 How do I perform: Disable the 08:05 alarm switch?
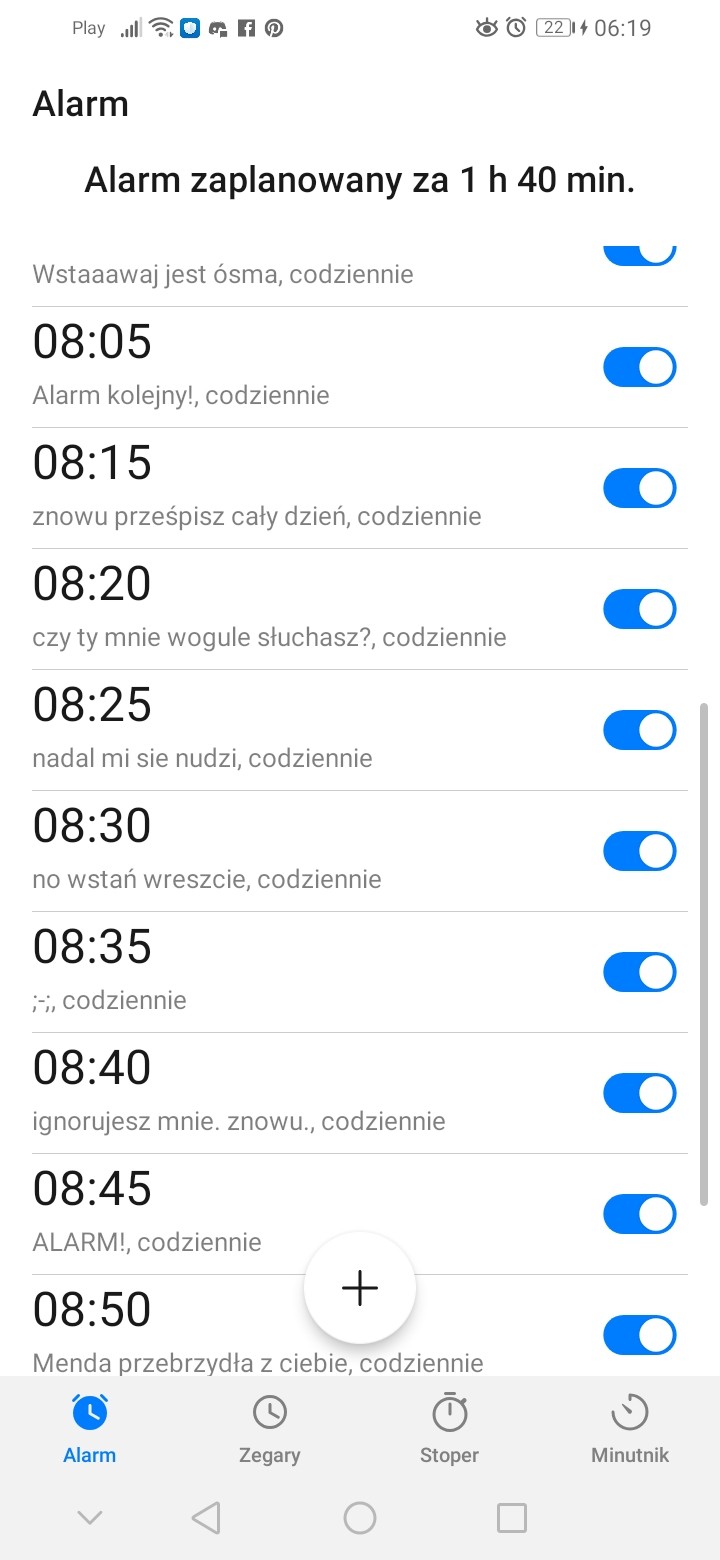point(640,367)
